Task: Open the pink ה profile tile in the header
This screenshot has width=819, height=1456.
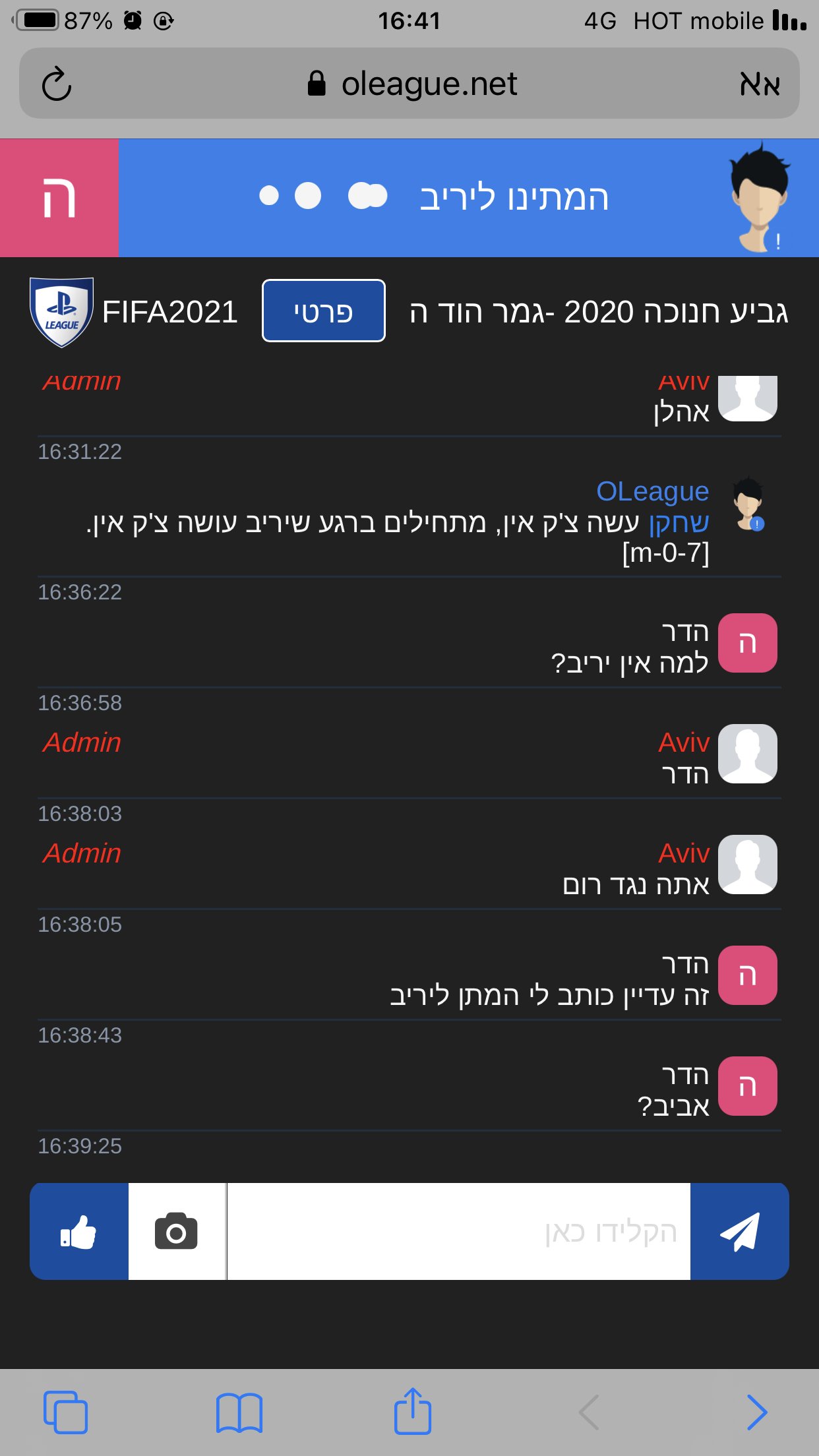Action: pos(59,198)
